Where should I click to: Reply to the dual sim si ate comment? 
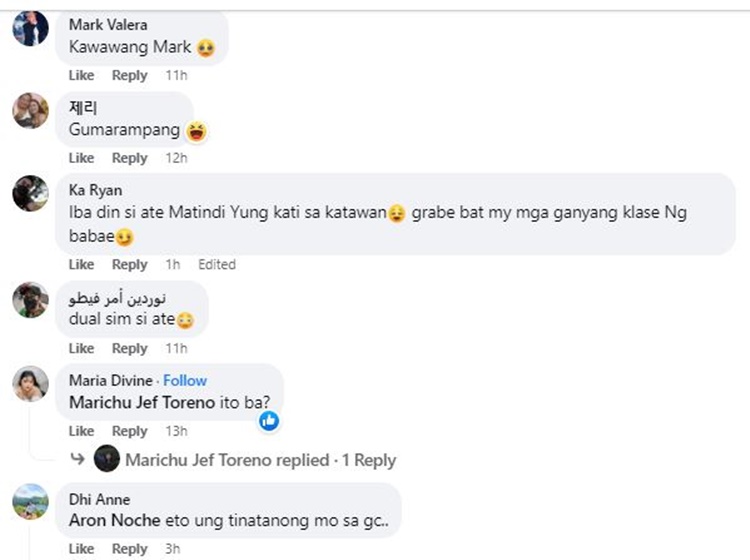129,348
